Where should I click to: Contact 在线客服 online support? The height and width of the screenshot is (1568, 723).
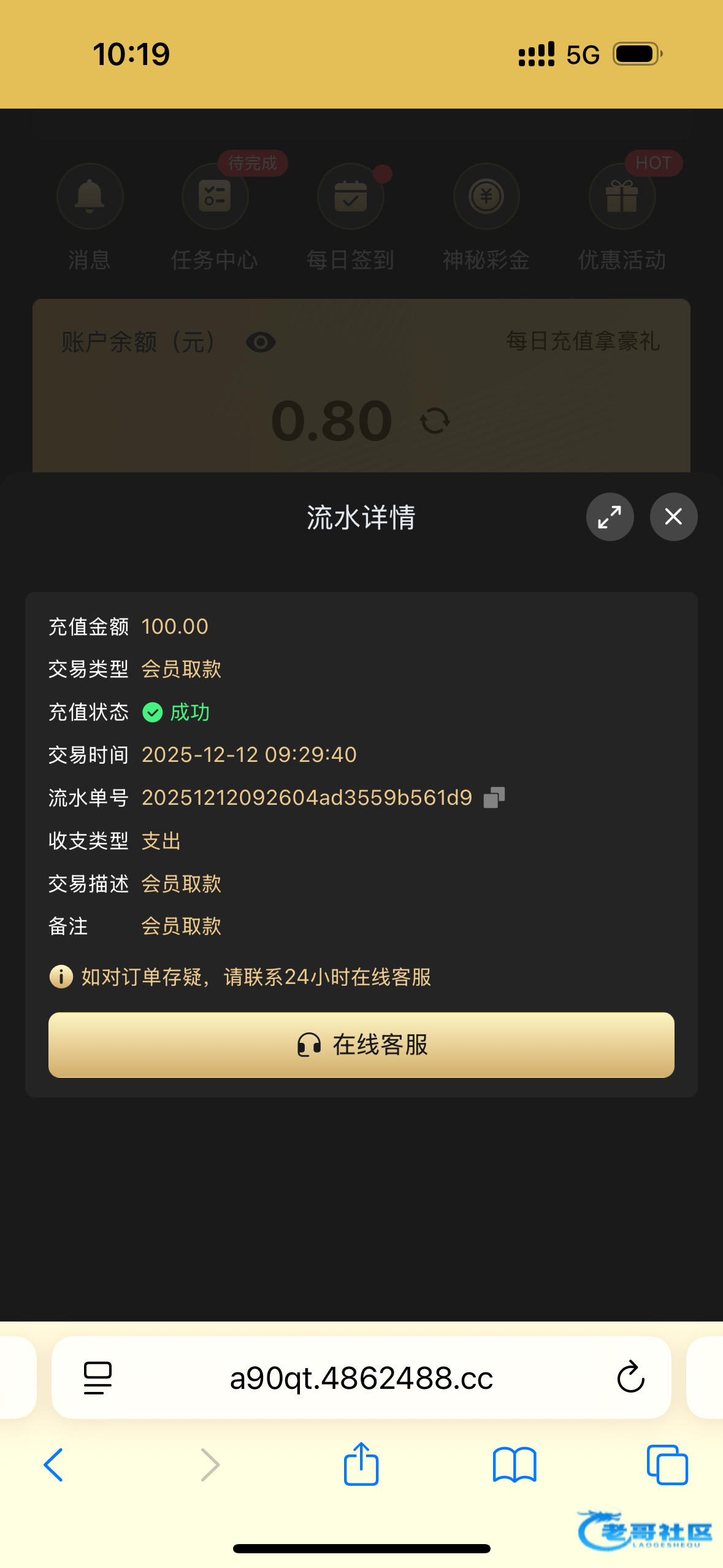click(361, 1045)
